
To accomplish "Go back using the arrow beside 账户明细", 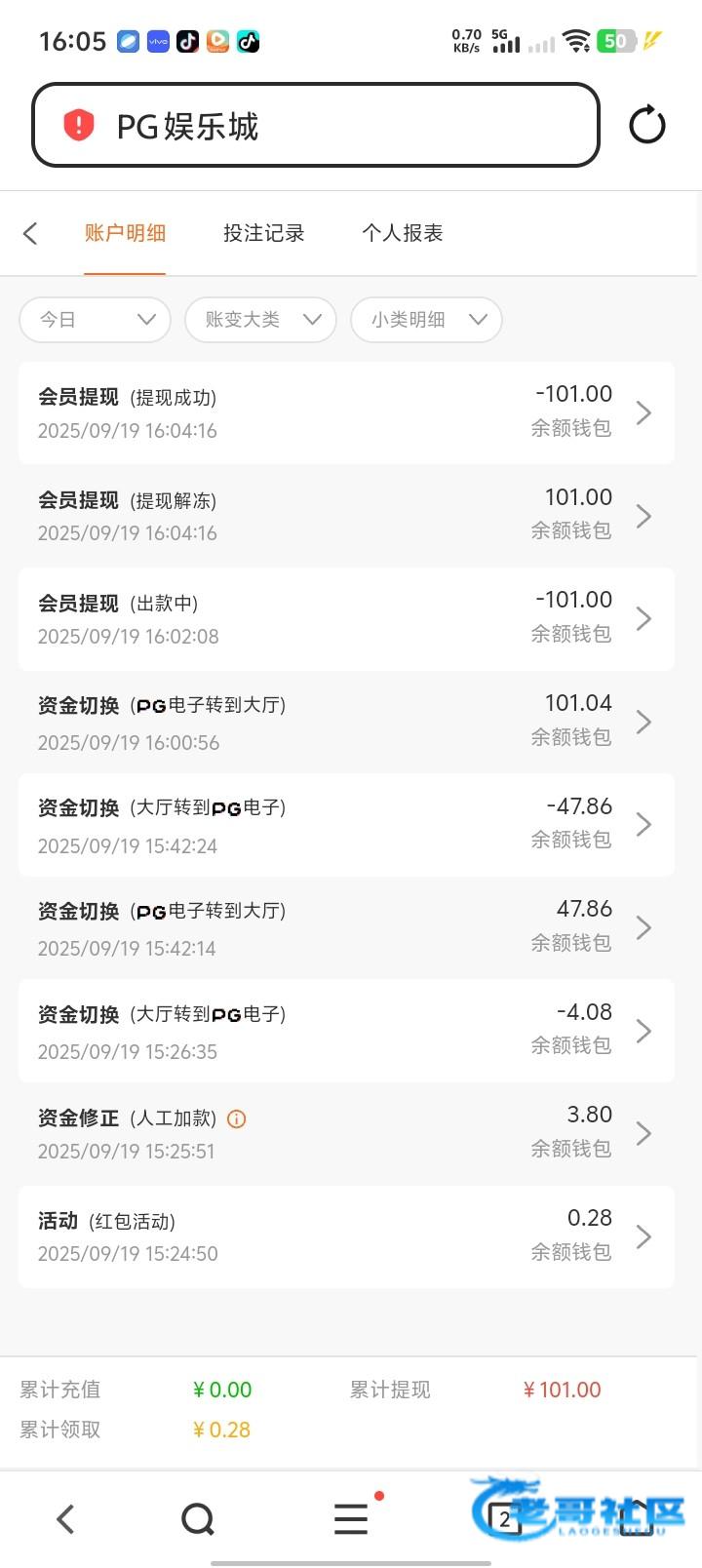I will point(30,233).
